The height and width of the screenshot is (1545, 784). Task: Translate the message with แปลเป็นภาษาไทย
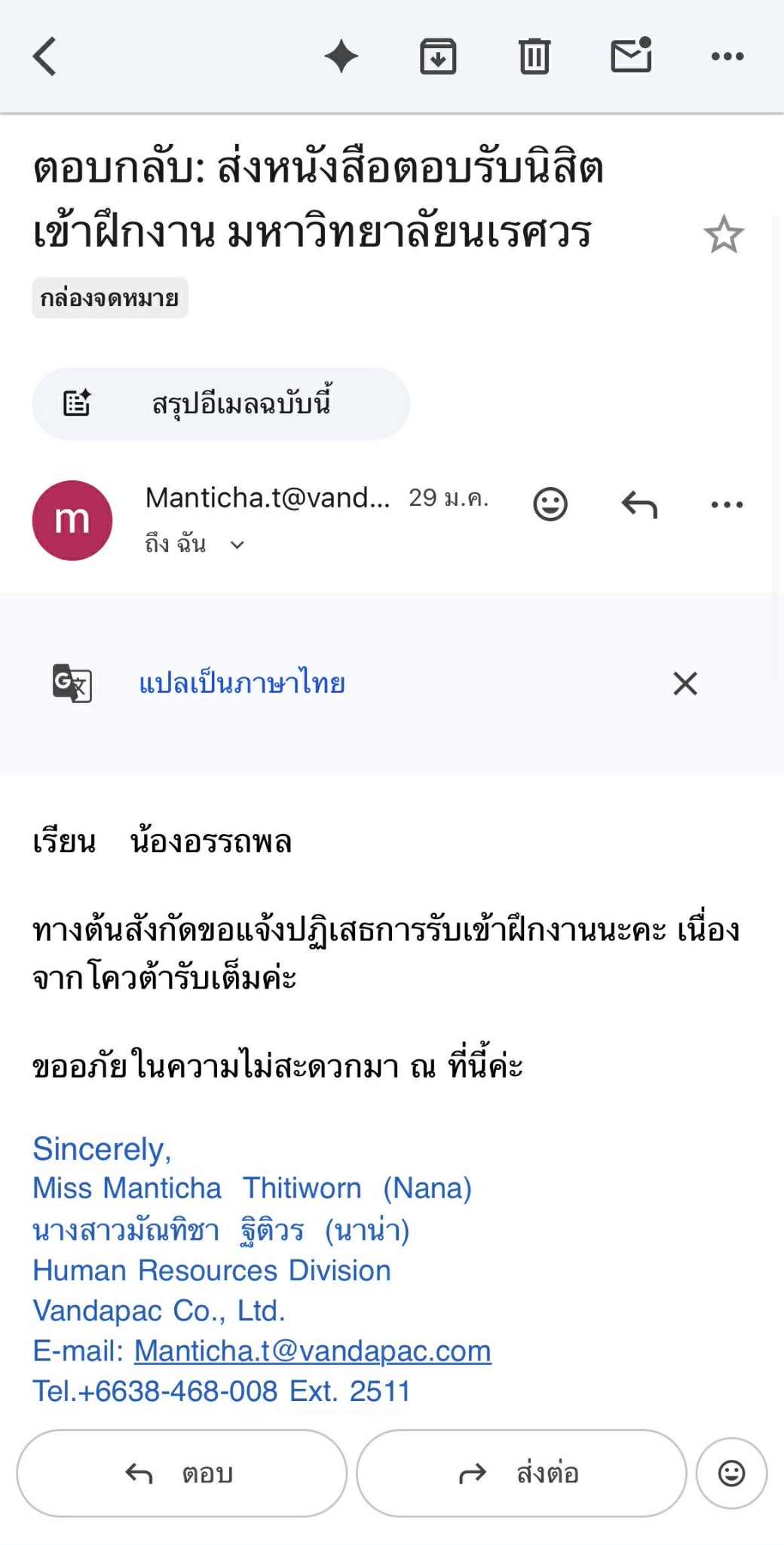coord(242,684)
